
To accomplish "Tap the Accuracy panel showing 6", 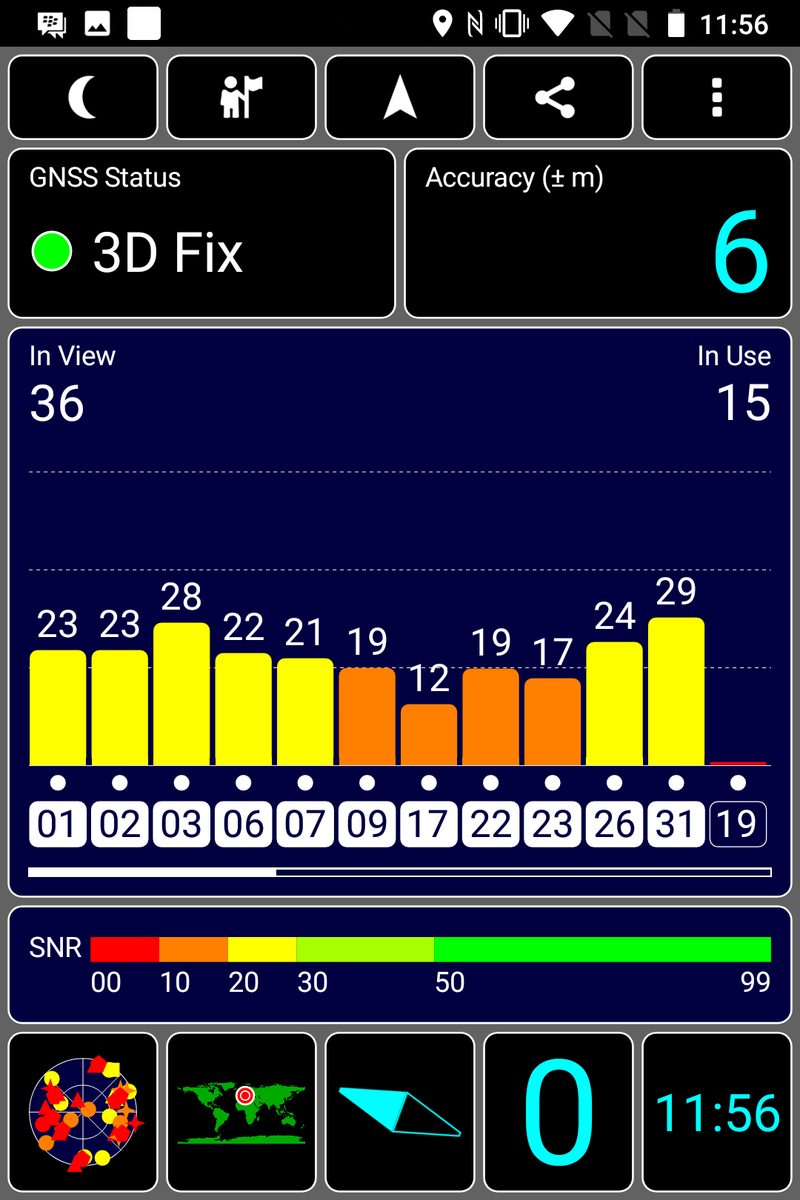I will [598, 233].
